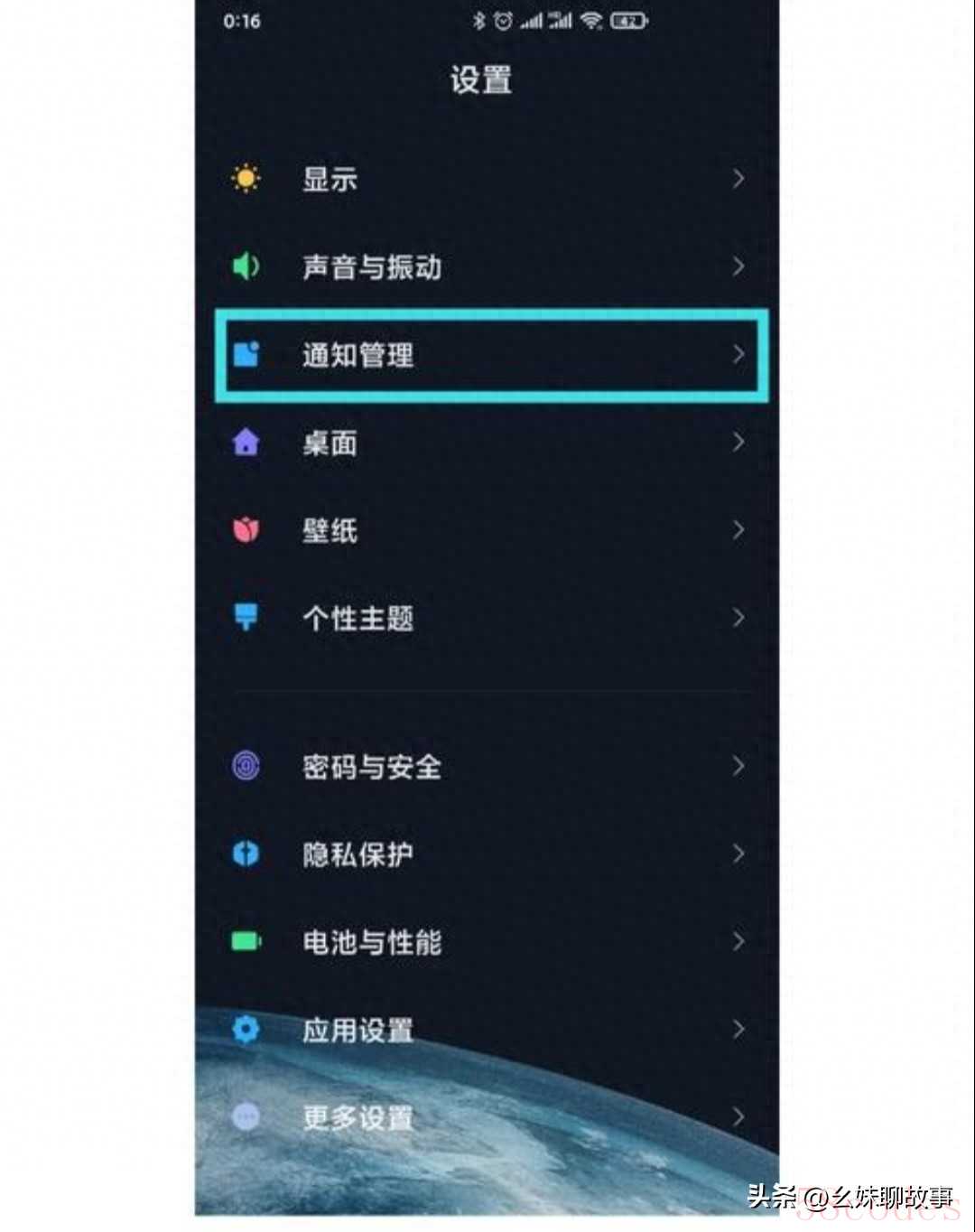Go to 桌面 home screen settings
The image size is (975, 1232).
(487, 443)
